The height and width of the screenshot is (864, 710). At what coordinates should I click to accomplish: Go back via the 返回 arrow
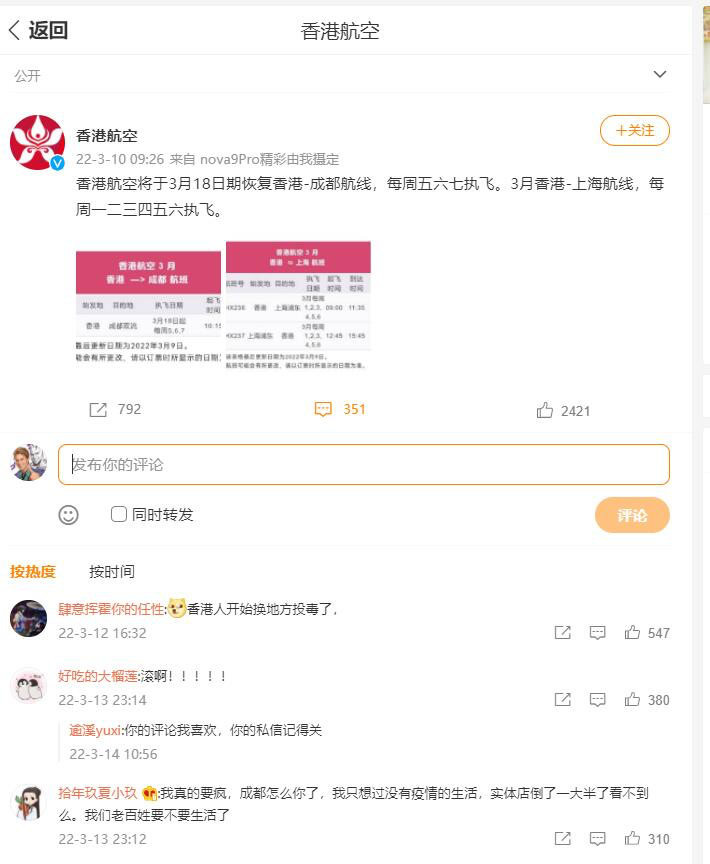(x=38, y=30)
